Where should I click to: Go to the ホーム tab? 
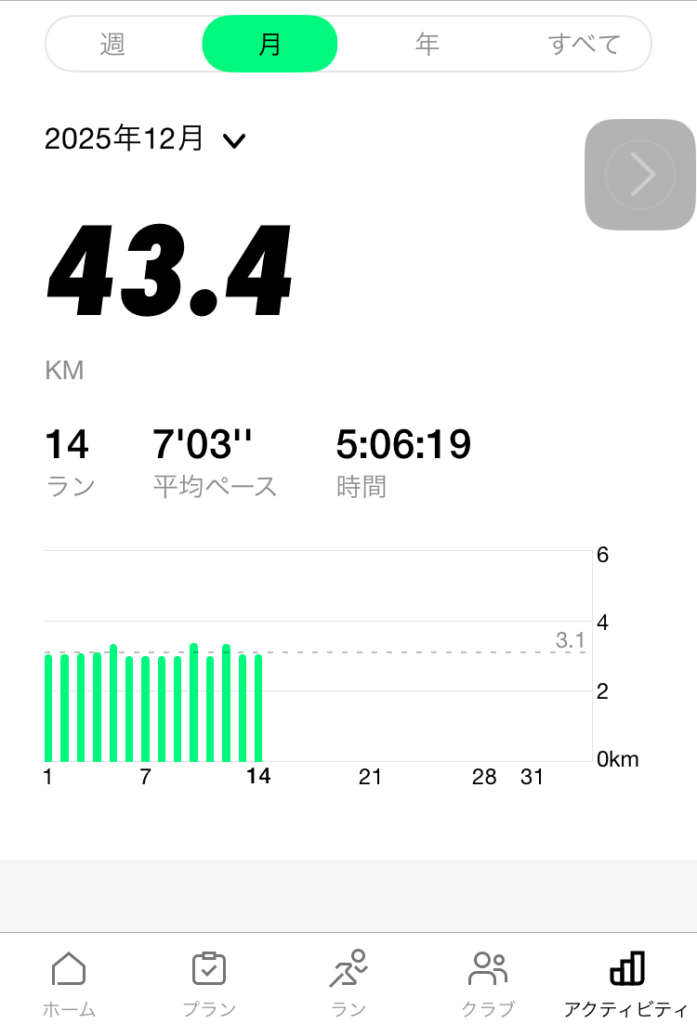(x=69, y=983)
